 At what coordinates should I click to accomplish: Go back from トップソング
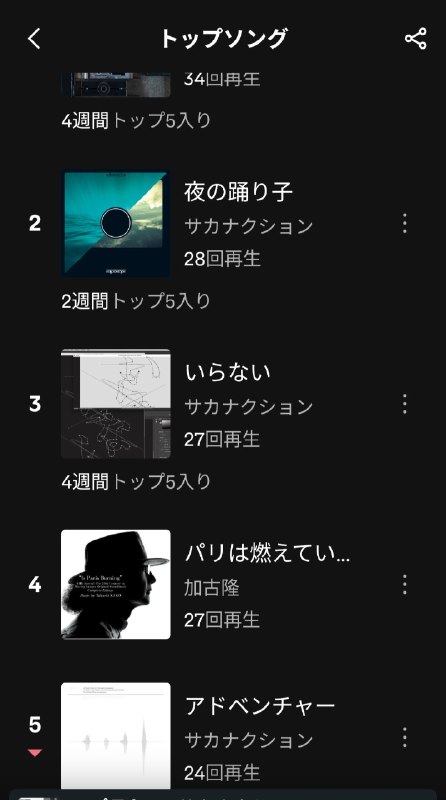34,39
